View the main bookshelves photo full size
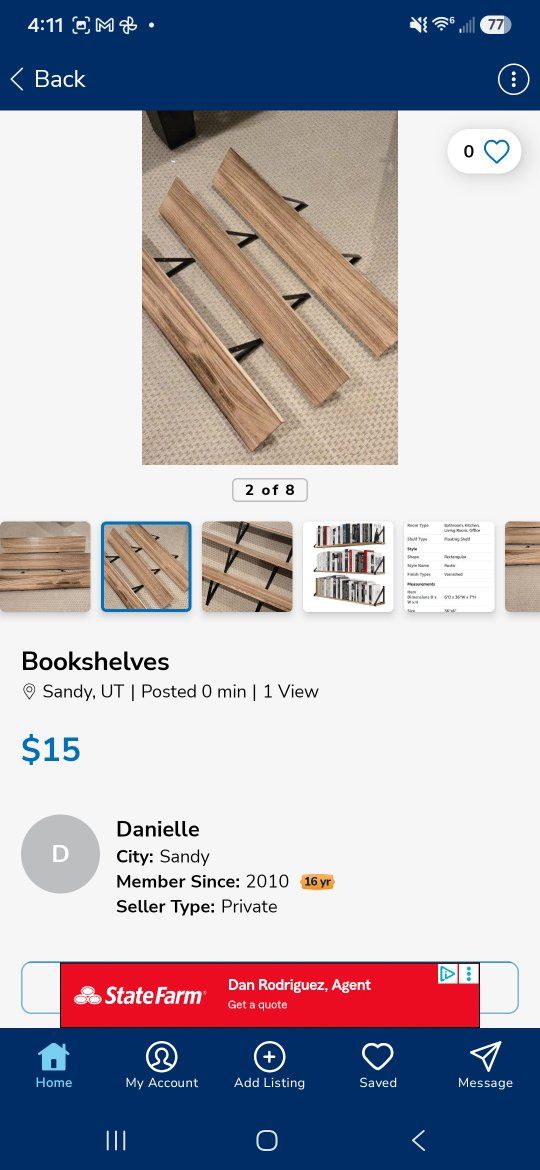Image resolution: width=540 pixels, height=1170 pixels. 270,287
